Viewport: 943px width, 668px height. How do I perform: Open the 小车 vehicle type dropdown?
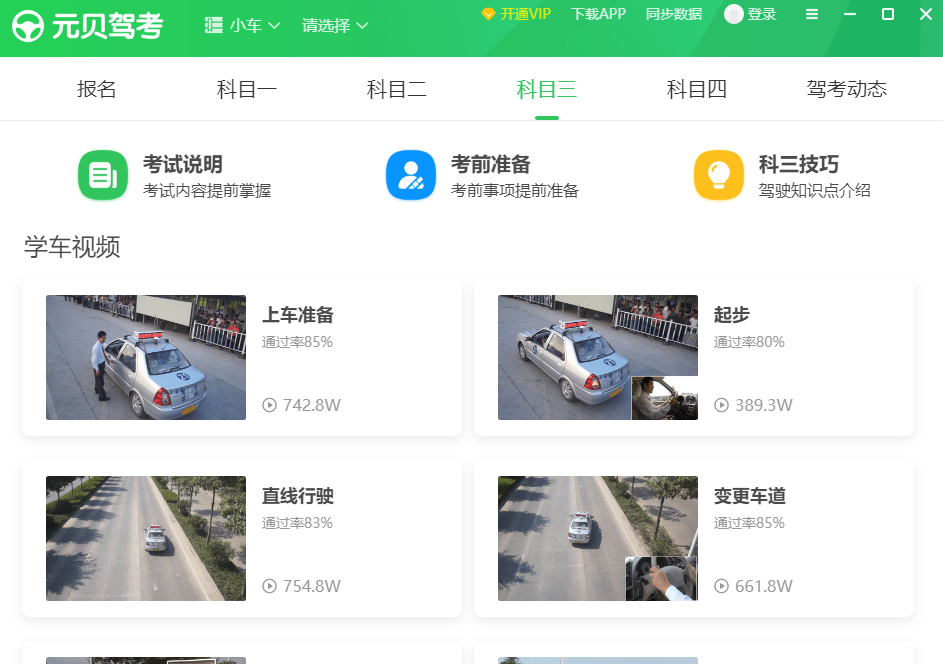click(x=243, y=25)
